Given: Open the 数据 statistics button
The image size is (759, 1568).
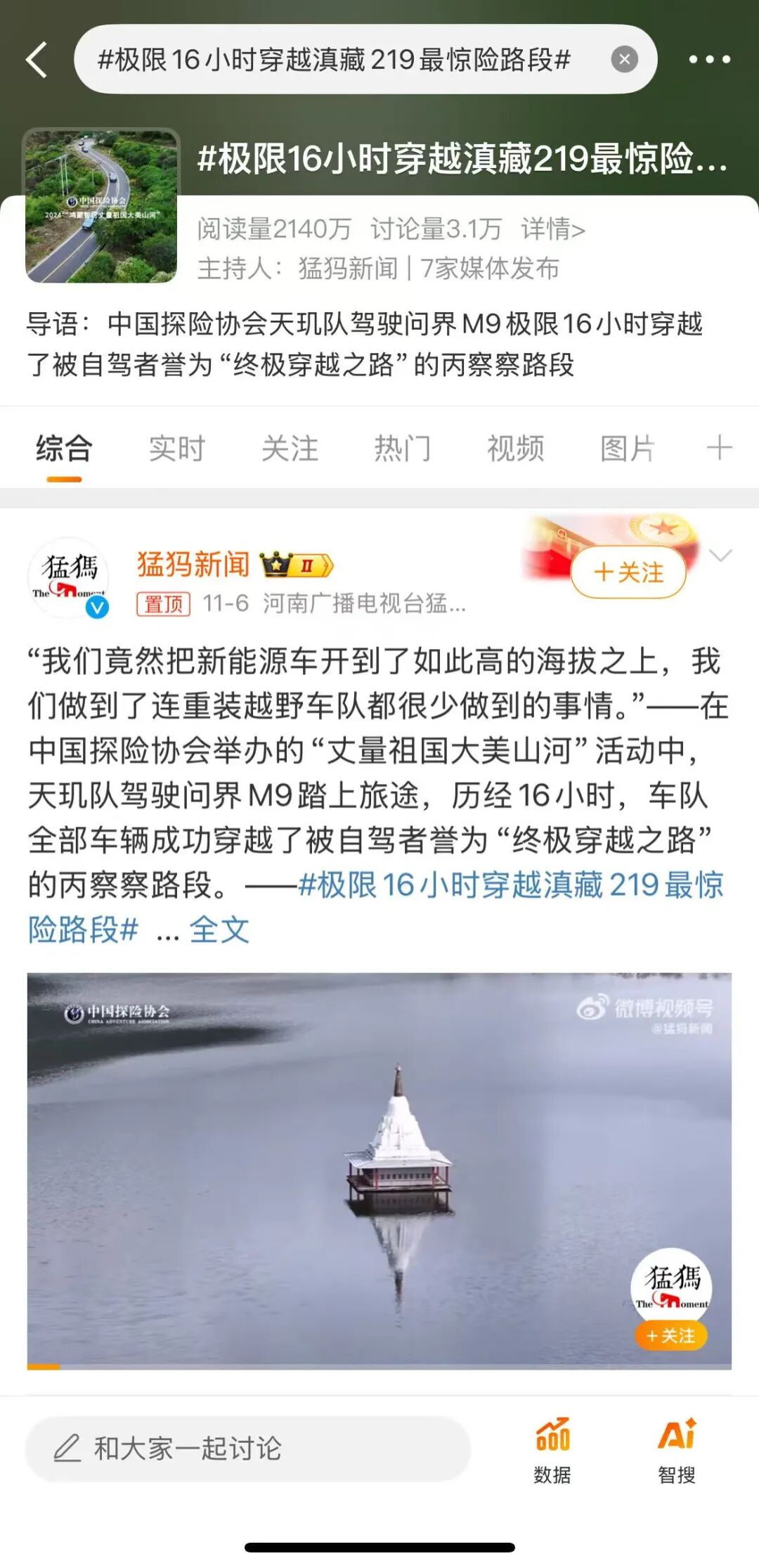Looking at the screenshot, I should click(552, 1450).
